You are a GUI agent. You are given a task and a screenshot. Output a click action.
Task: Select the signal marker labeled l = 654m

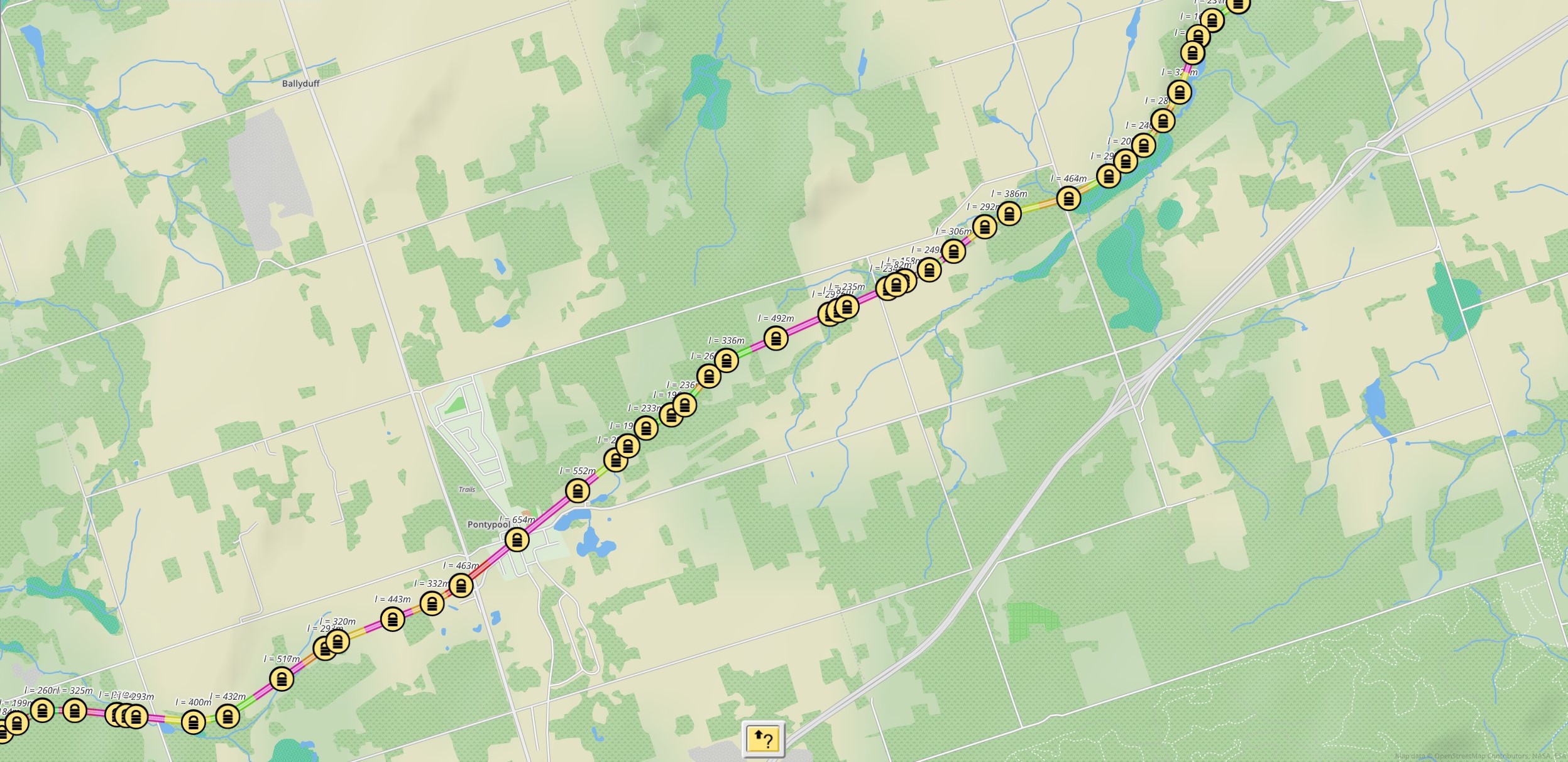[517, 540]
